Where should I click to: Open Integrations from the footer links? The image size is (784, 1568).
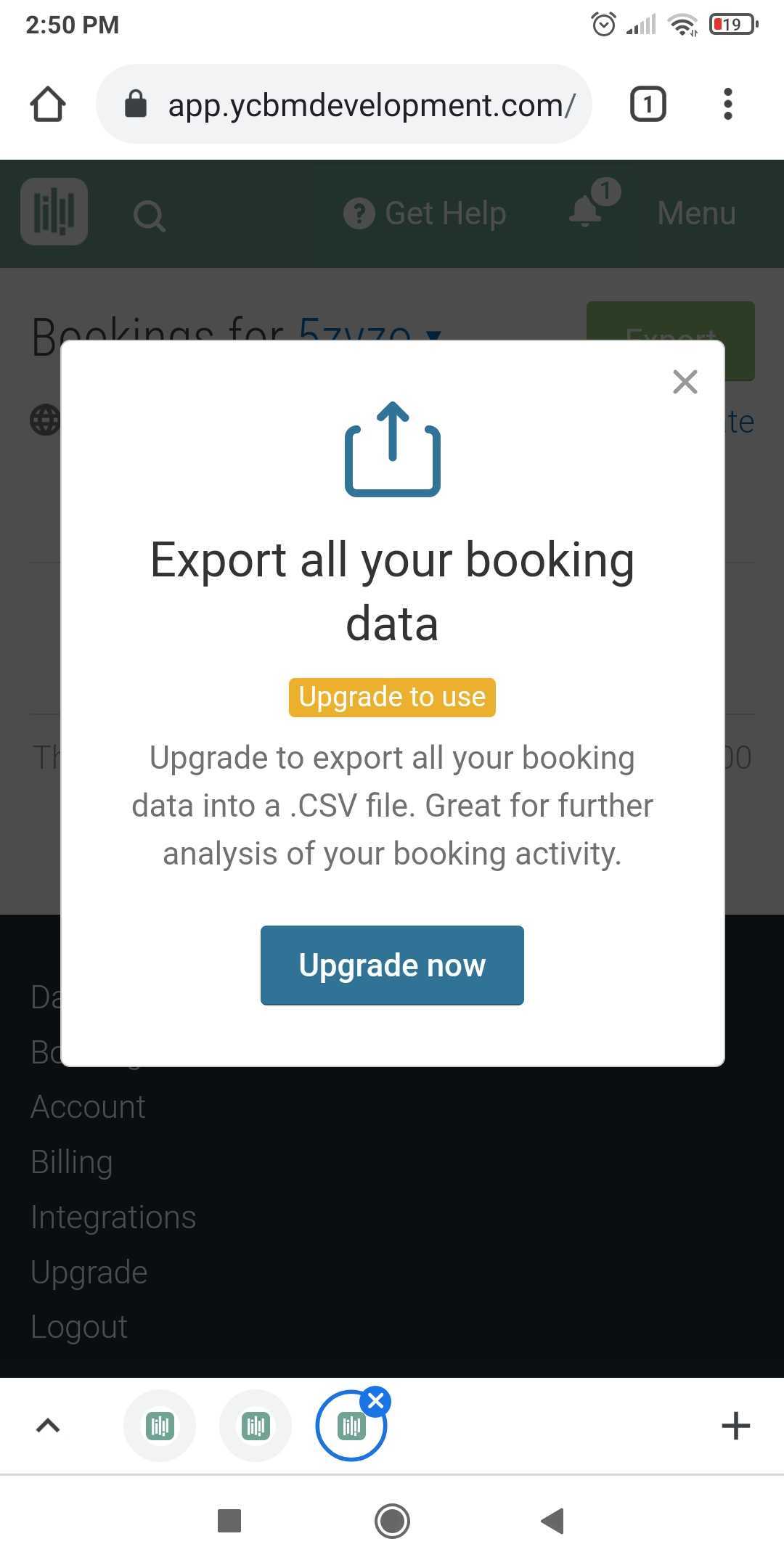tap(113, 1217)
